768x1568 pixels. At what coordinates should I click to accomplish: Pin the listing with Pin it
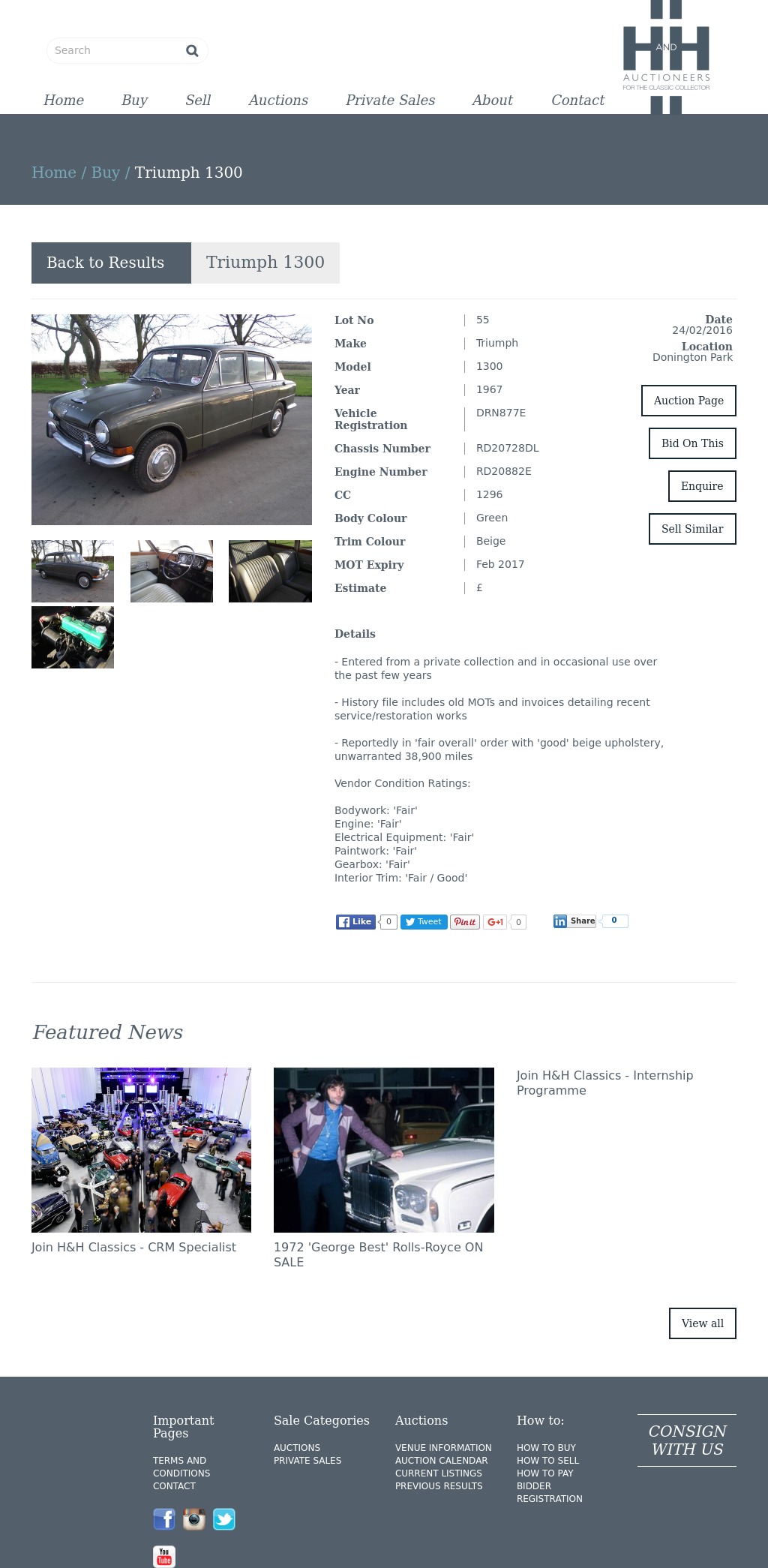(465, 922)
